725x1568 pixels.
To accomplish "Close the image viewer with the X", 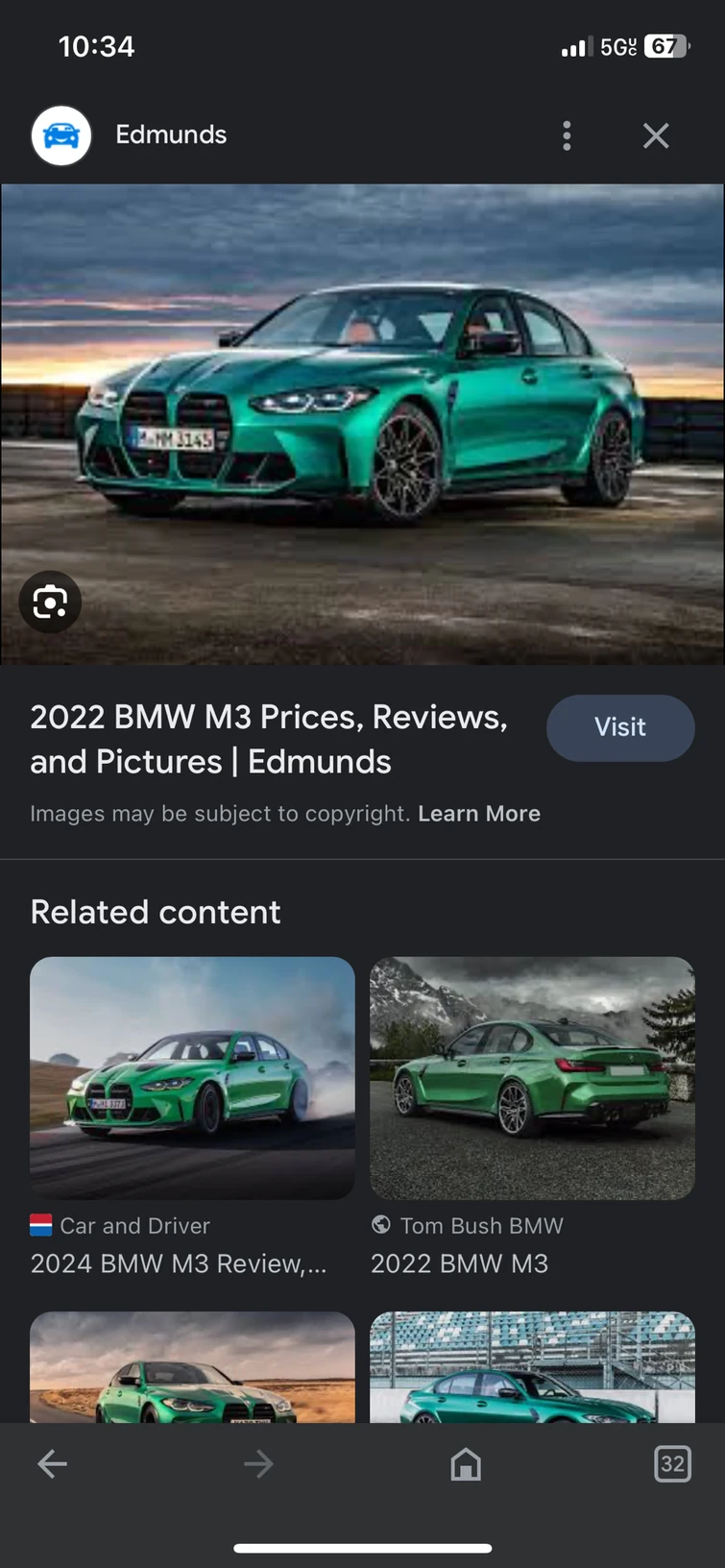I will (656, 135).
